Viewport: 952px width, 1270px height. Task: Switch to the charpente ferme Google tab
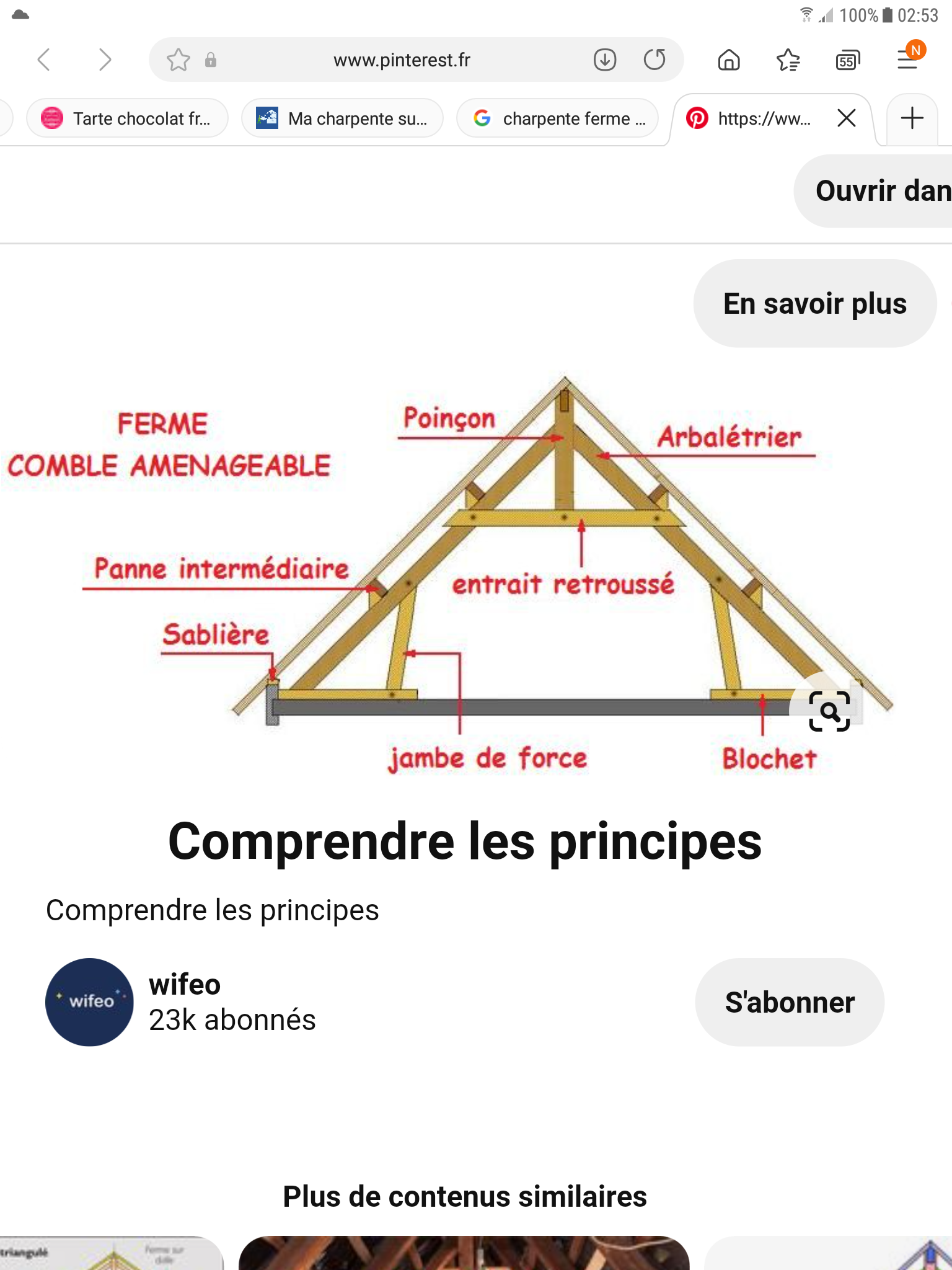click(558, 118)
